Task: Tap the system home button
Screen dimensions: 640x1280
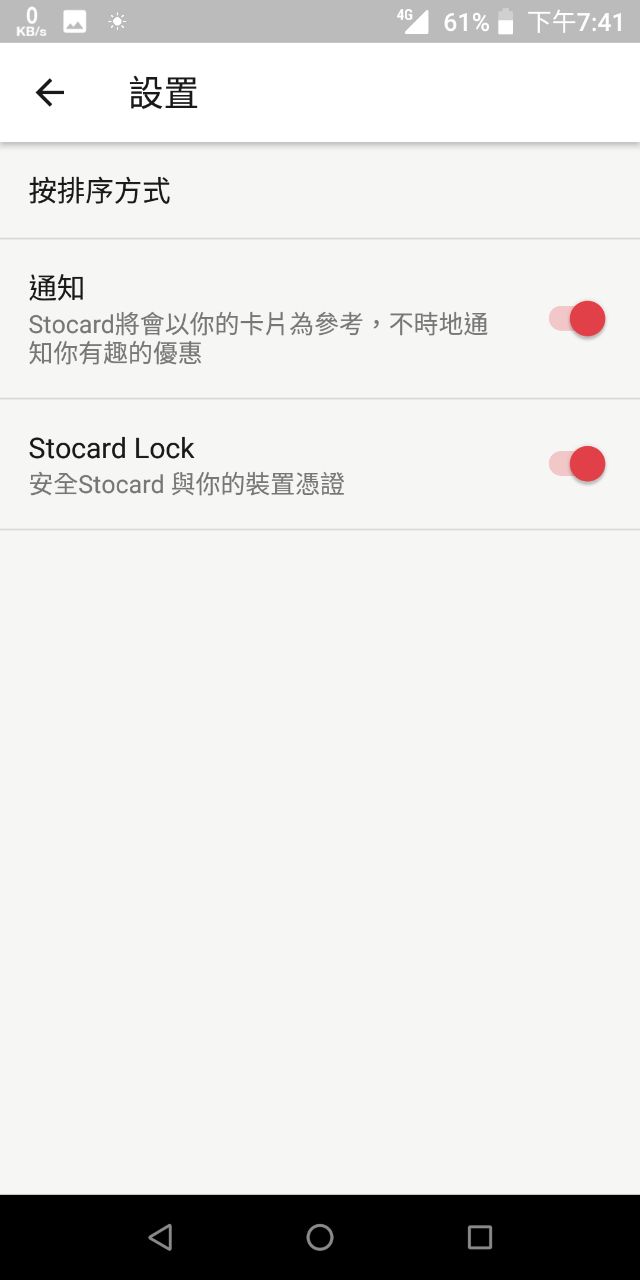Action: pyautogui.click(x=320, y=1237)
